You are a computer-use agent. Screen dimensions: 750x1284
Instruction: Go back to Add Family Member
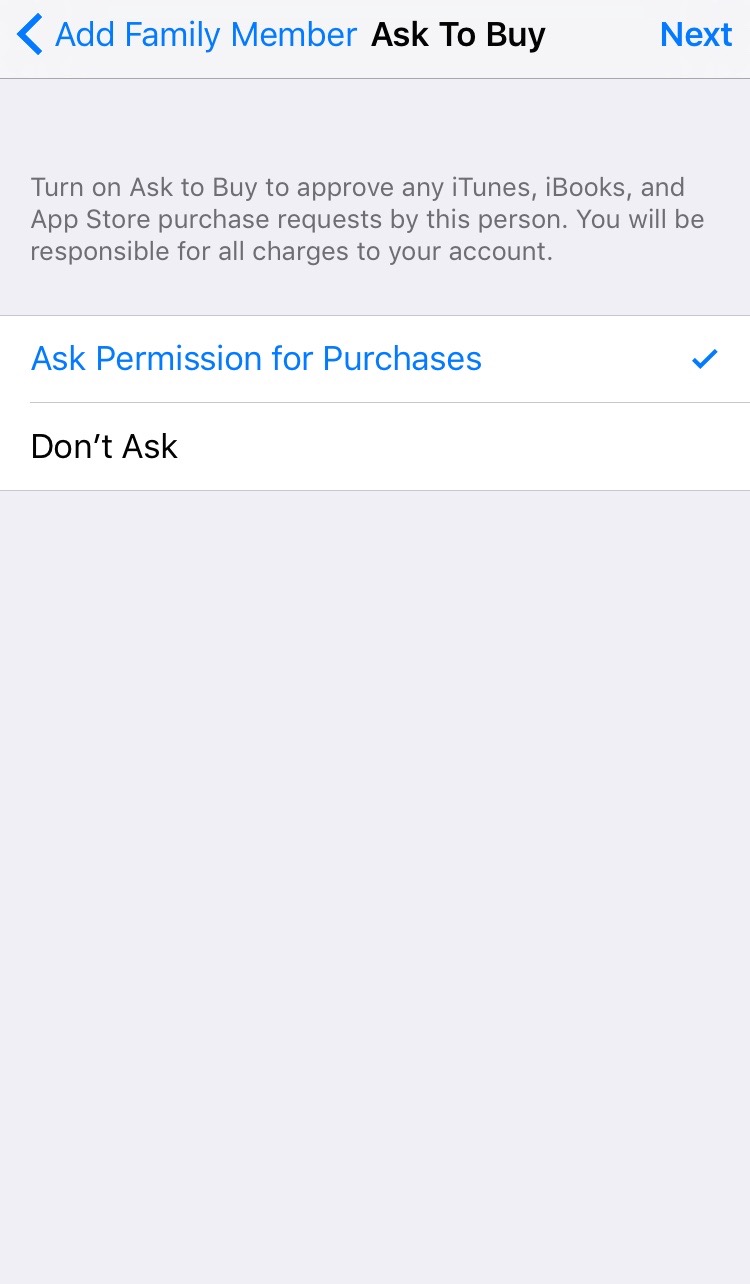[x=185, y=35]
